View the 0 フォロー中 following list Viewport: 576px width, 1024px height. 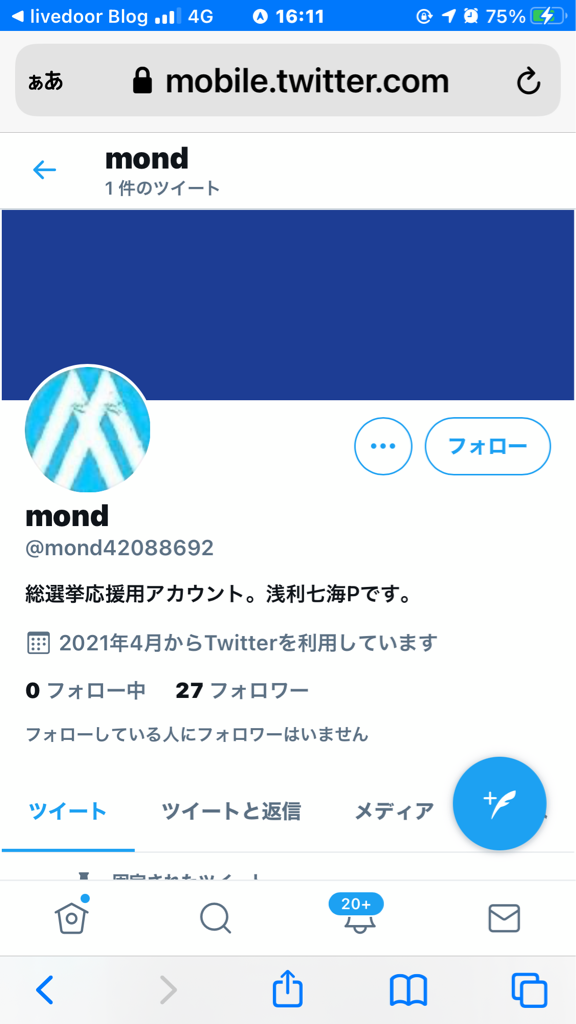click(86, 690)
